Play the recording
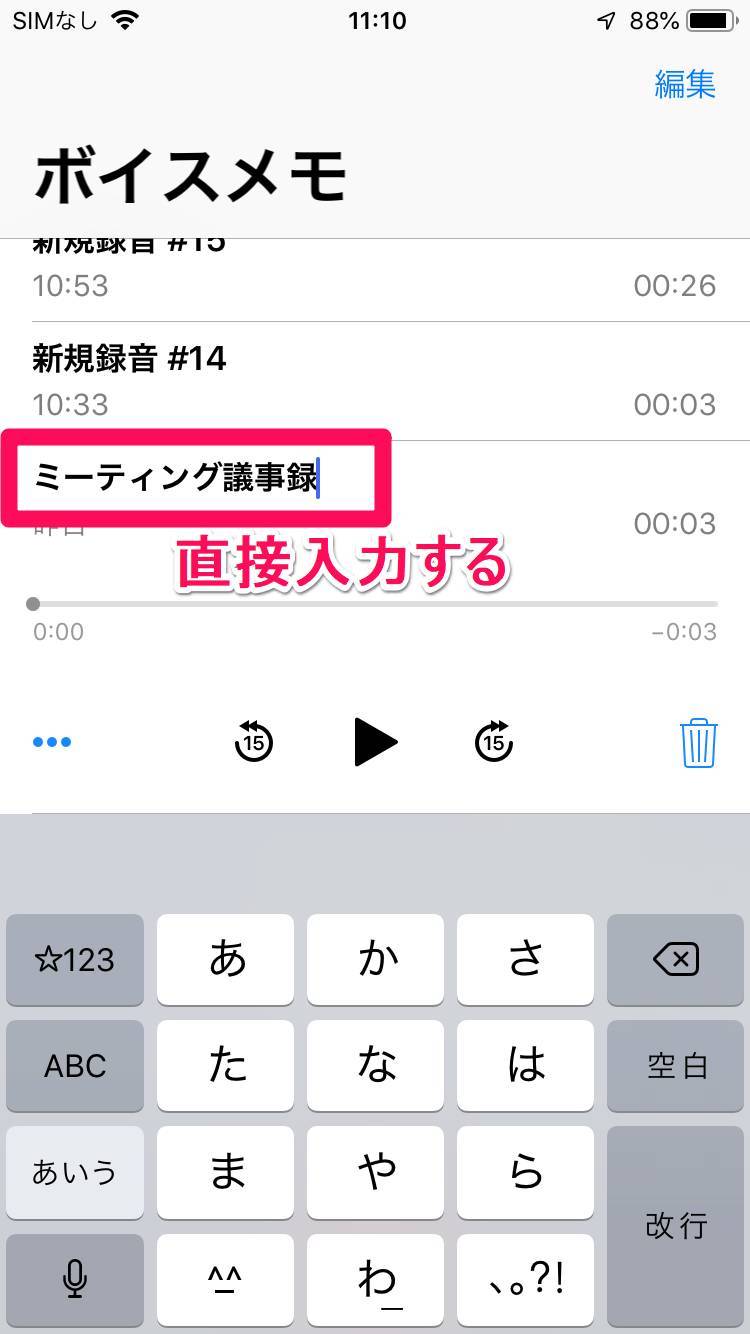The image size is (750, 1334). [375, 742]
